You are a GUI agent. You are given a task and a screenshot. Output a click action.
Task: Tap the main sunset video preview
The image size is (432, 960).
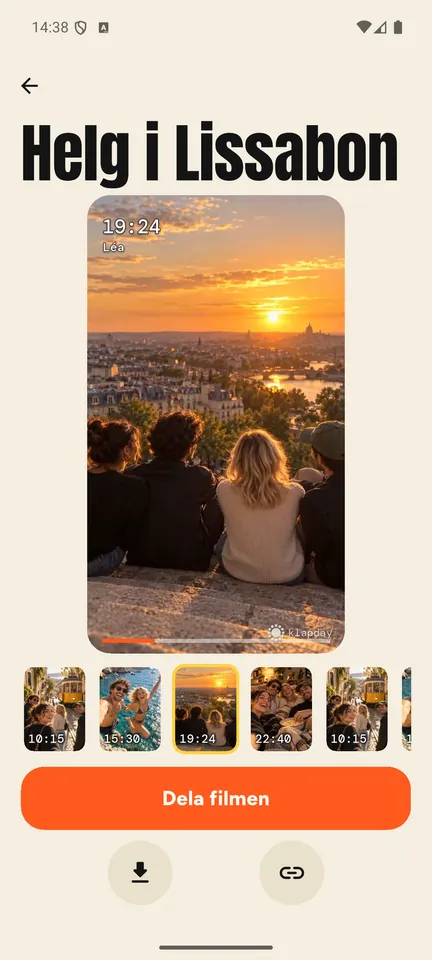[x=216, y=424]
